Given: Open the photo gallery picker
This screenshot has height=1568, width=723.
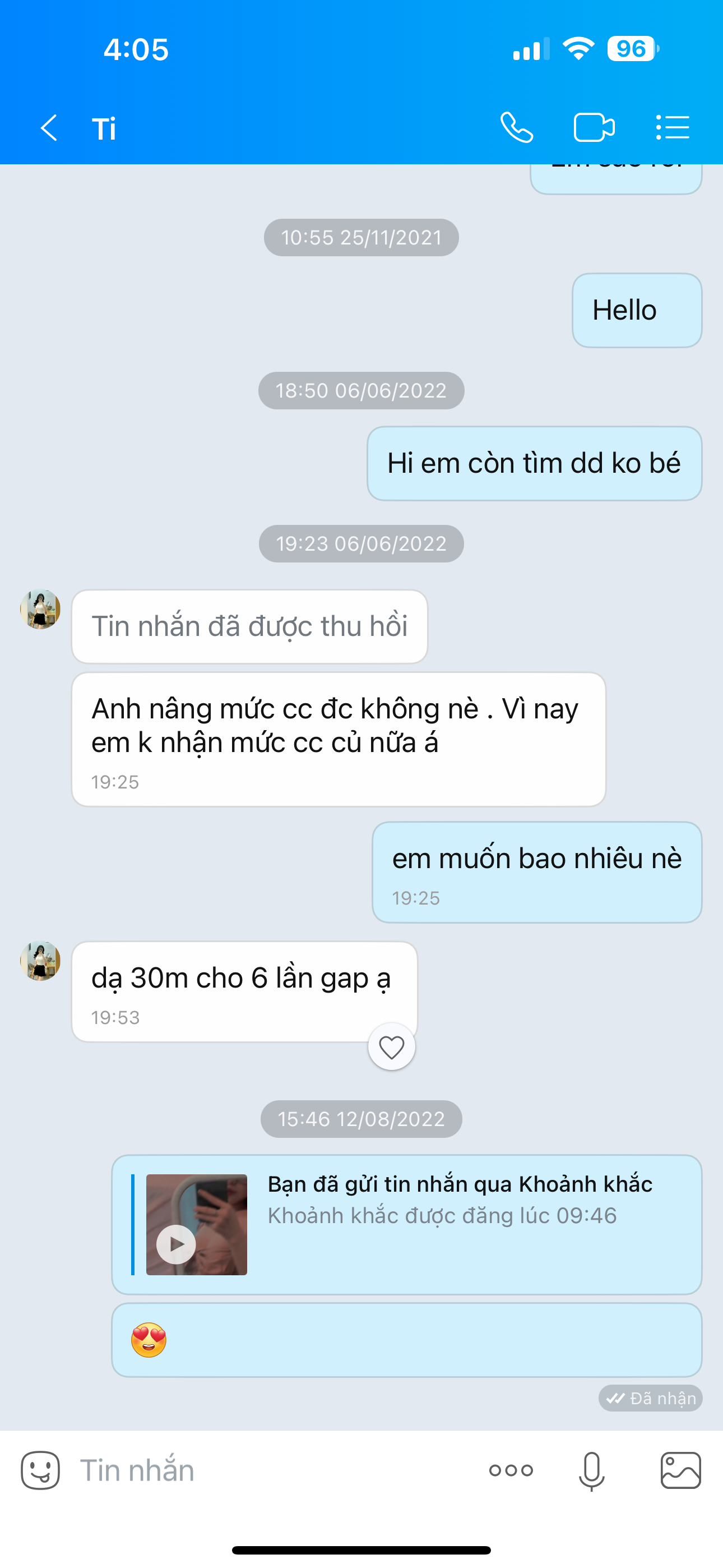Looking at the screenshot, I should tap(680, 1470).
